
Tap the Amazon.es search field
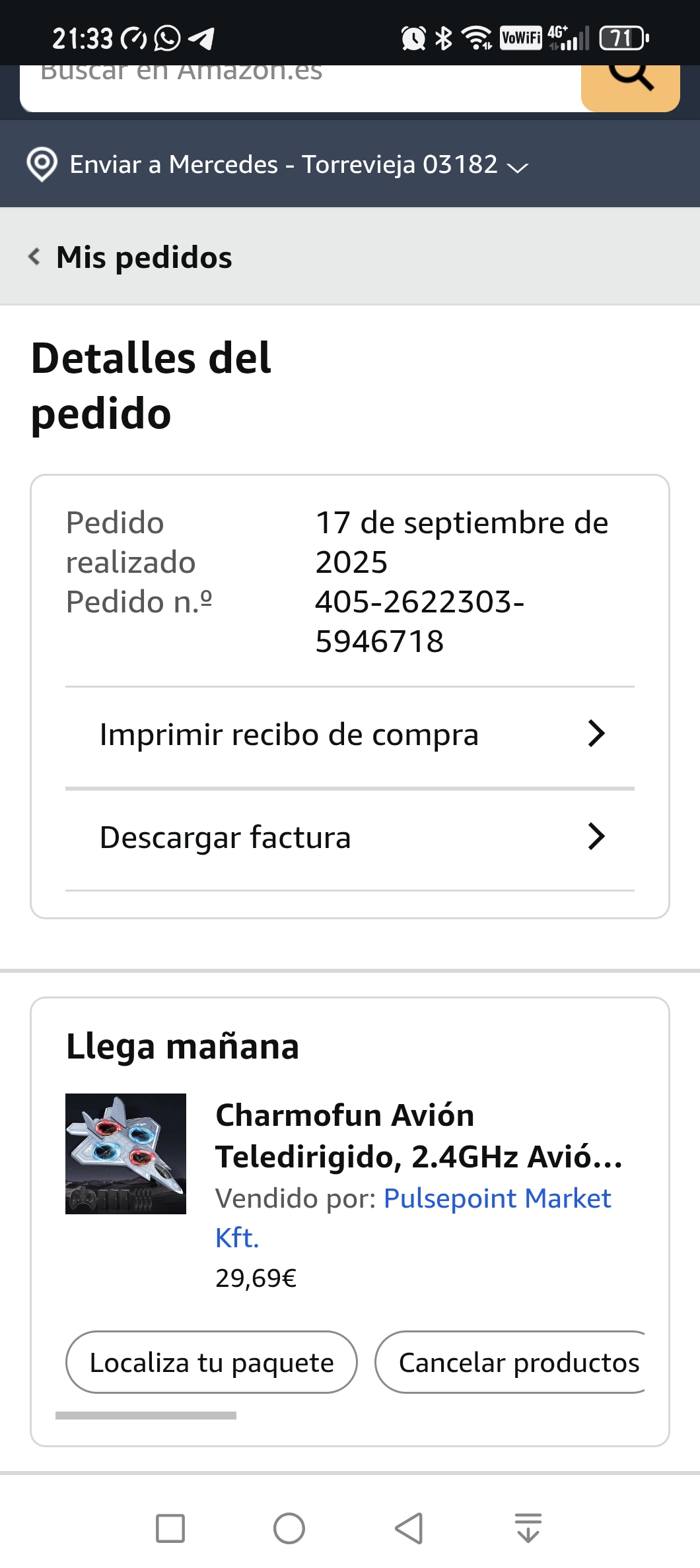297,86
